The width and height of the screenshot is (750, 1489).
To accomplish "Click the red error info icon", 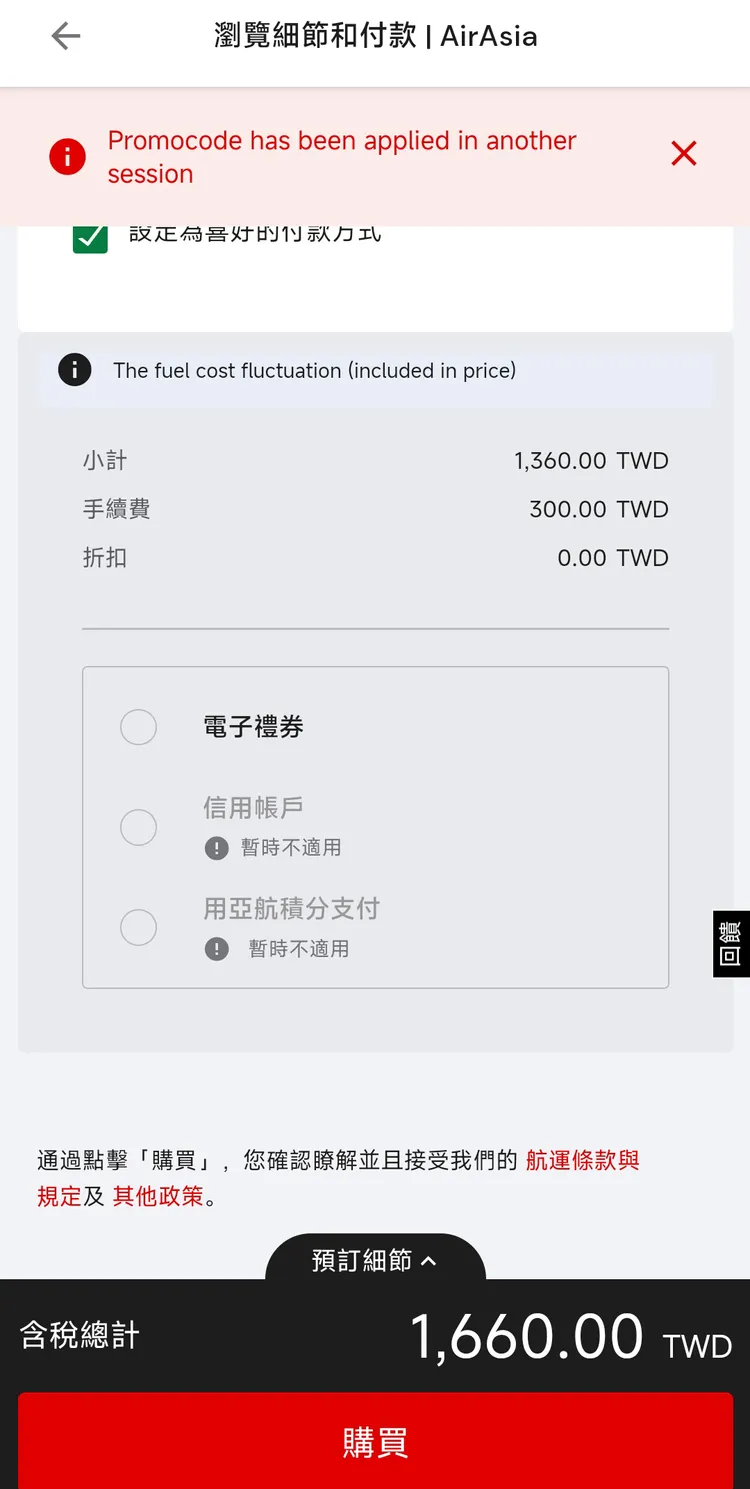I will click(x=67, y=156).
